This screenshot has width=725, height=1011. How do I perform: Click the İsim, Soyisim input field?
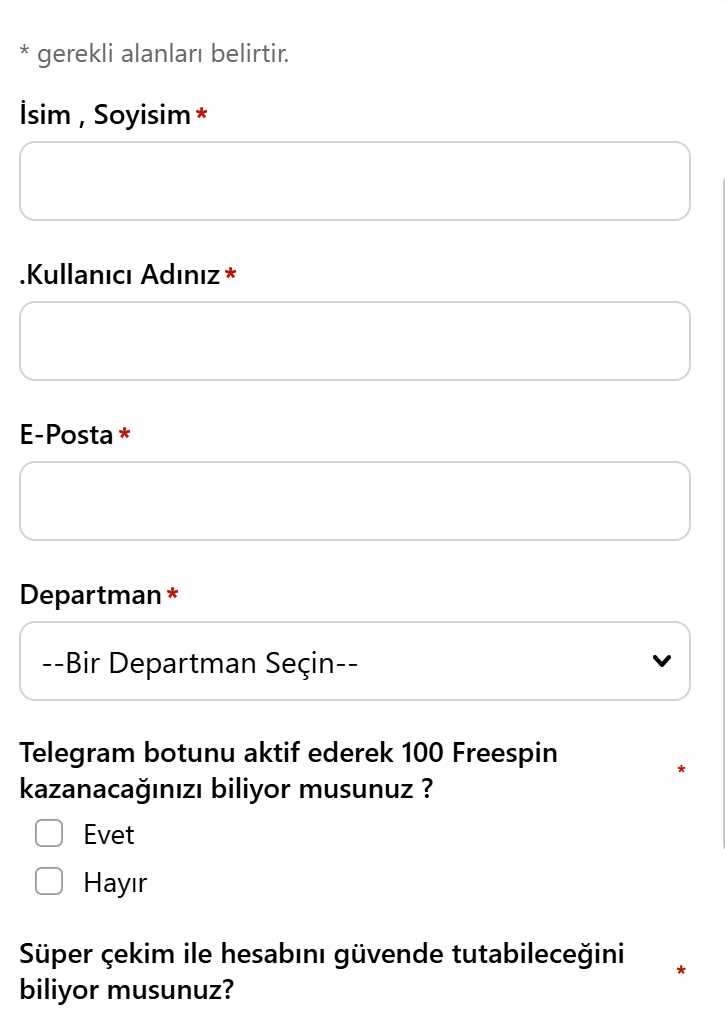click(354, 180)
